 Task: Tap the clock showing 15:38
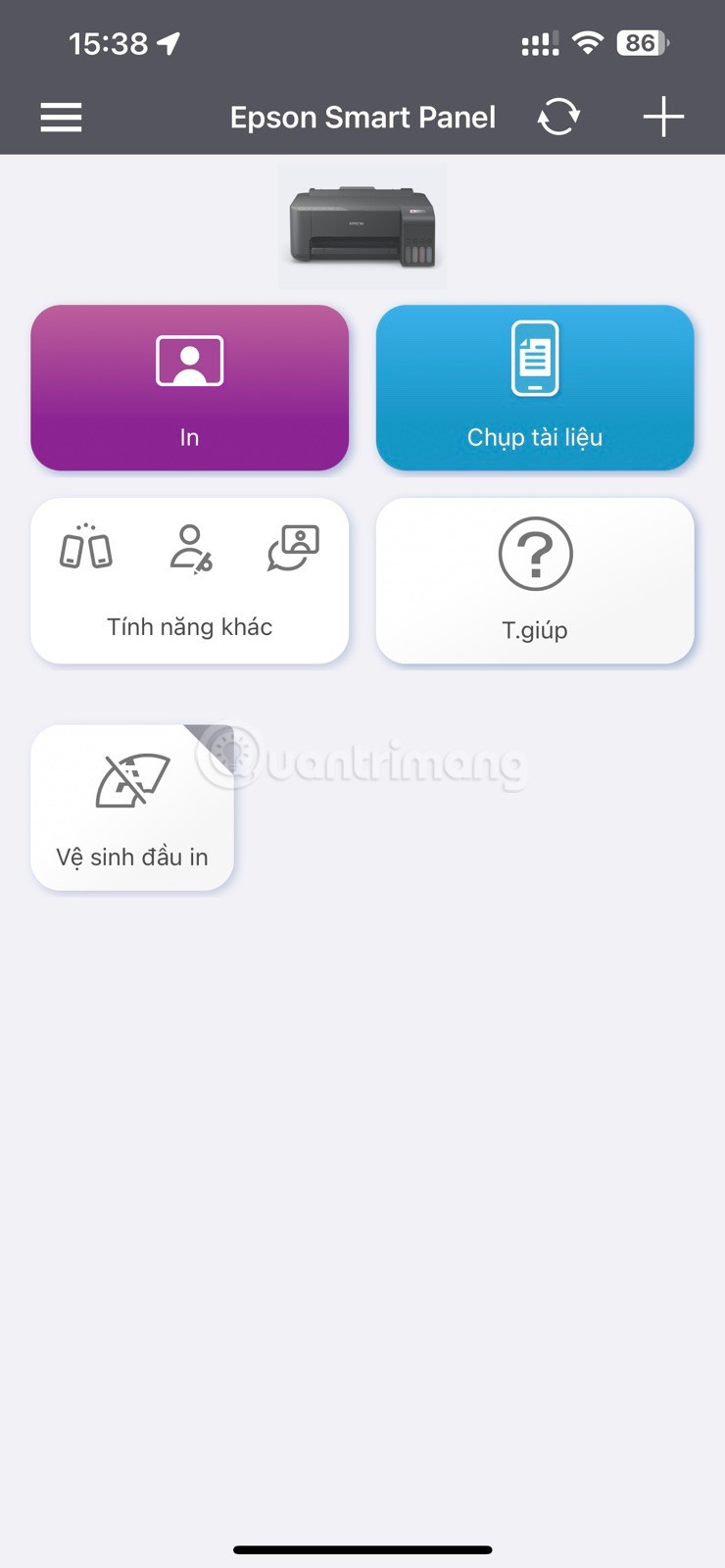pos(107,42)
